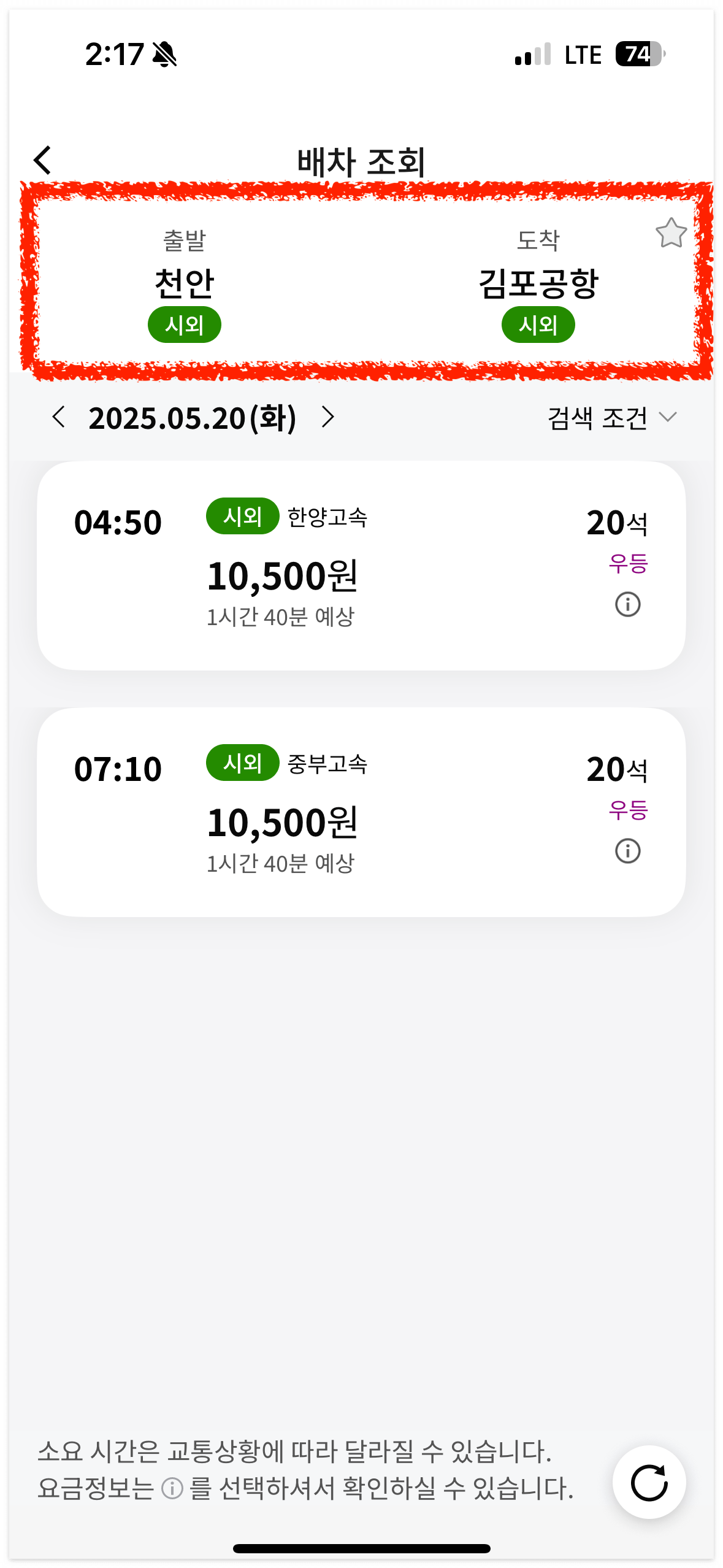This screenshot has height=1568, width=723.
Task: Select the 시외 badge under 천안
Action: click(183, 325)
